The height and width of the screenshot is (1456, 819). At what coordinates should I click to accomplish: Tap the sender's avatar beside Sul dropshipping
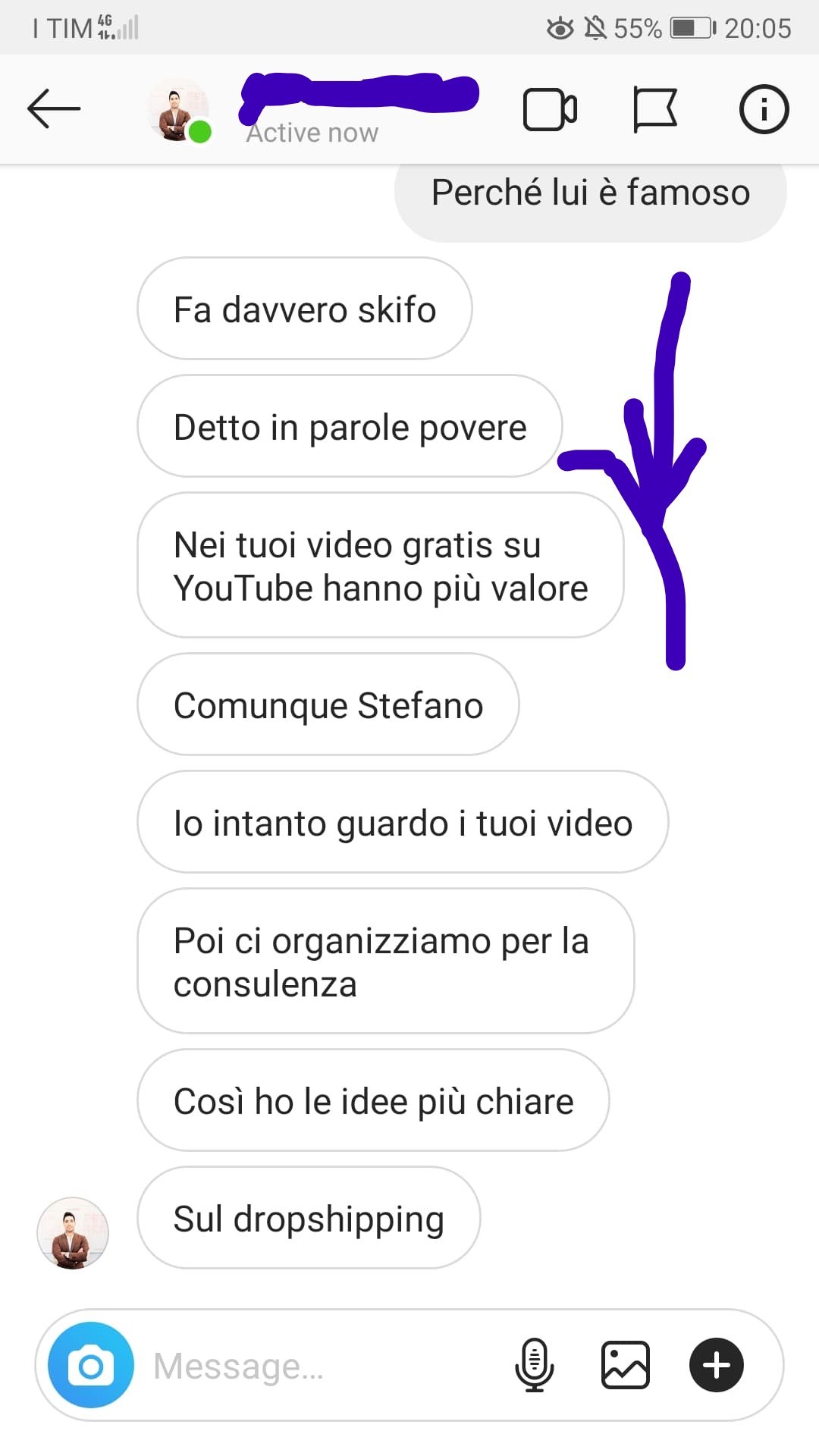[x=73, y=1233]
